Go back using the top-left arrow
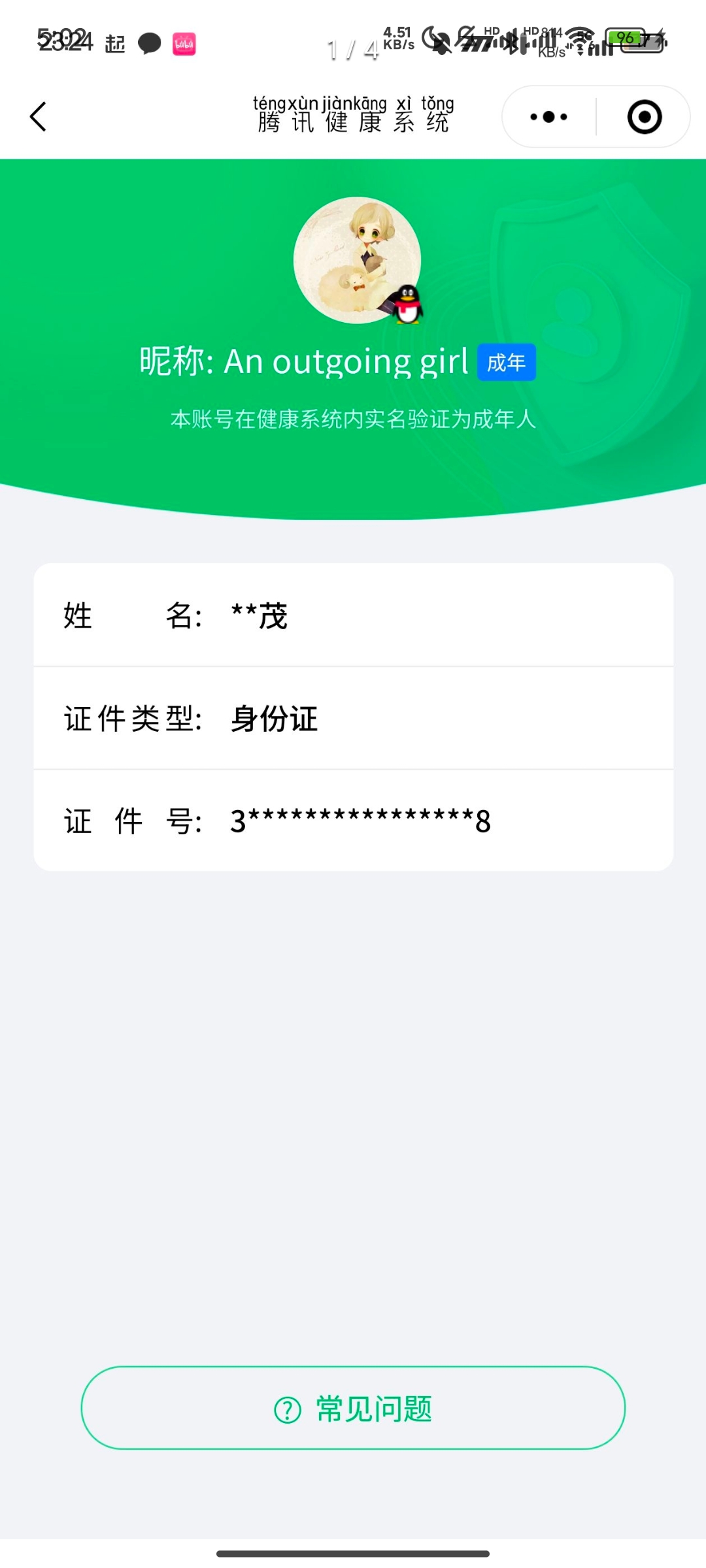The image size is (706, 1568). pyautogui.click(x=39, y=117)
